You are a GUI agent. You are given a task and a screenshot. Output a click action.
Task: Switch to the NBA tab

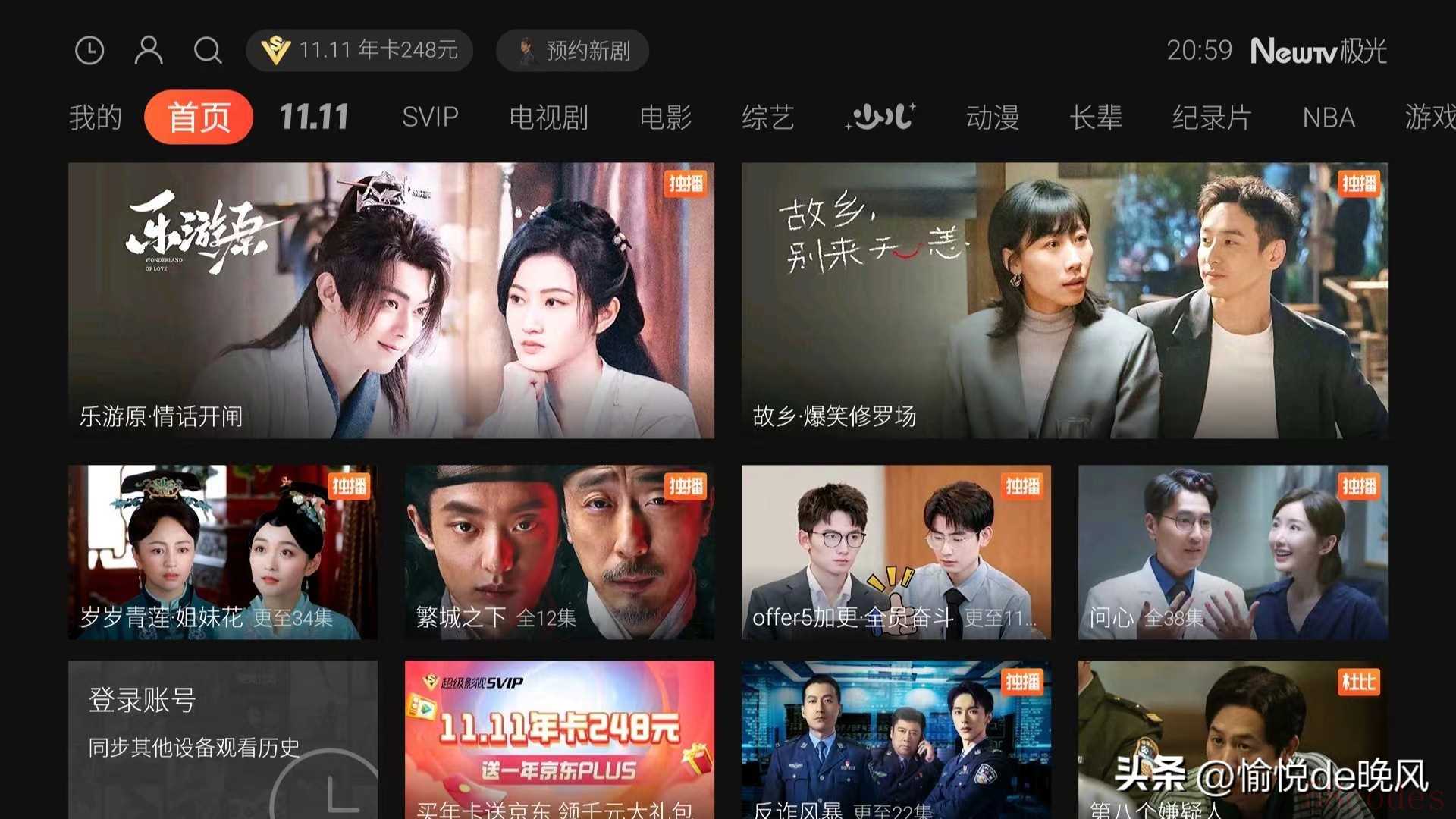[1329, 118]
